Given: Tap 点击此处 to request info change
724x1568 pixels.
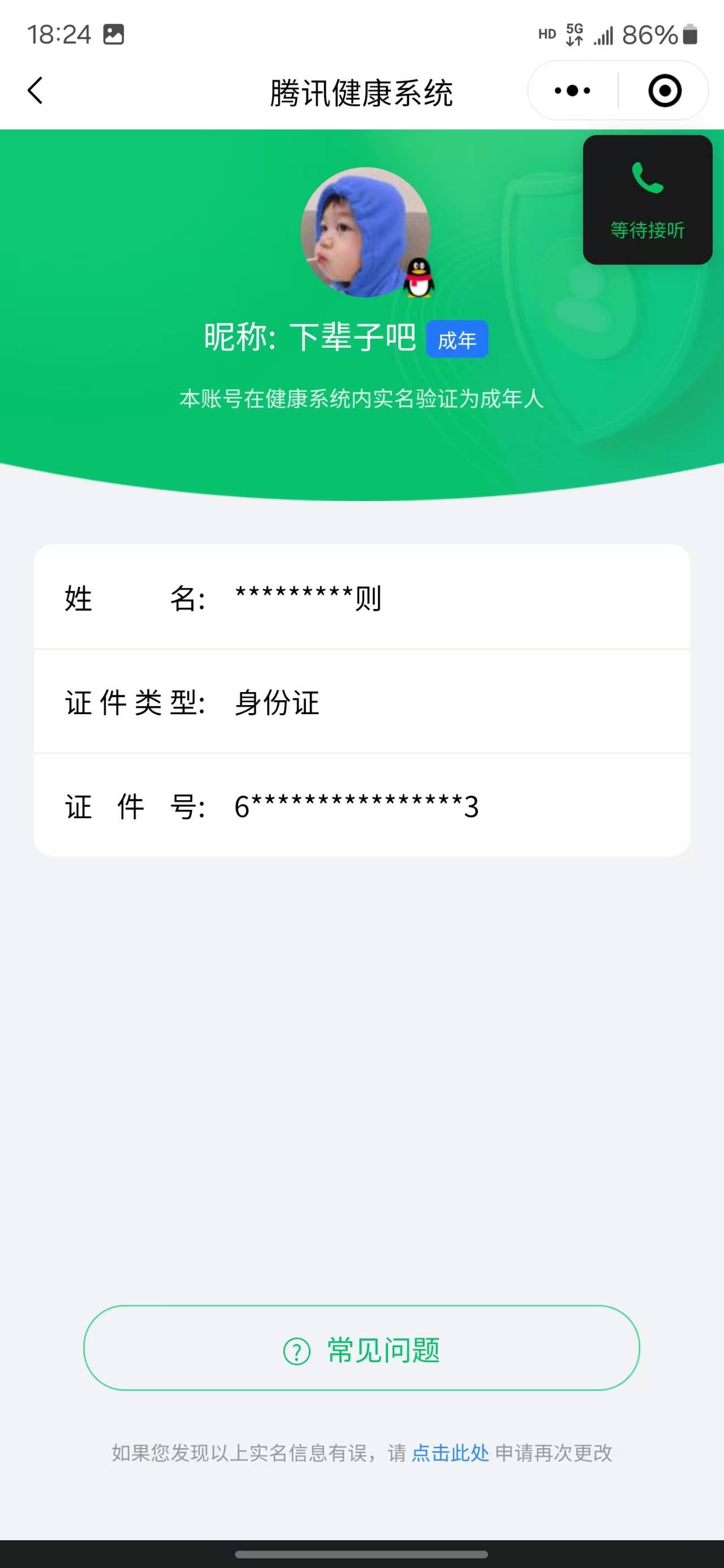Looking at the screenshot, I should pos(450,1454).
